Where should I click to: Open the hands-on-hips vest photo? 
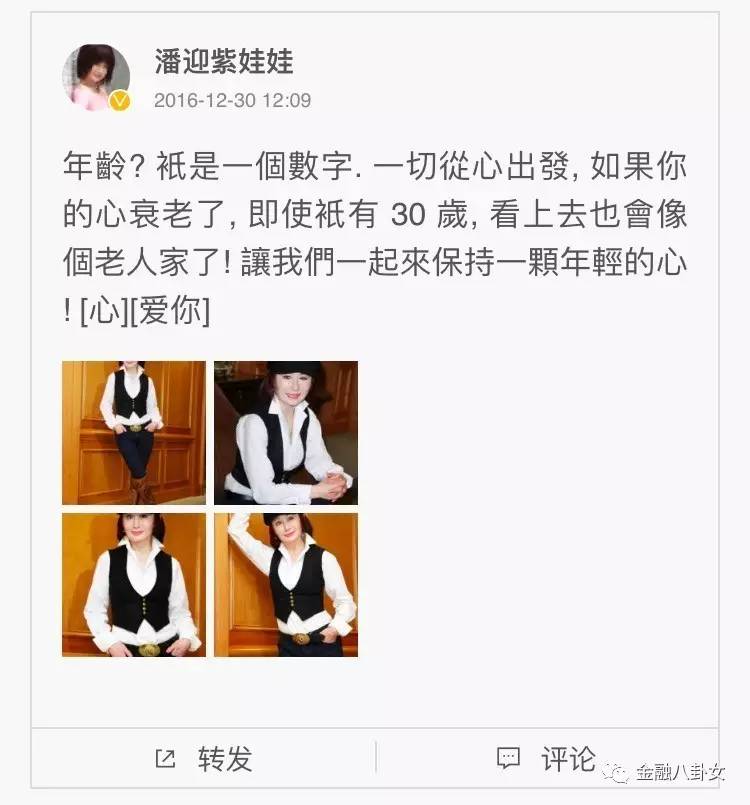[134, 585]
